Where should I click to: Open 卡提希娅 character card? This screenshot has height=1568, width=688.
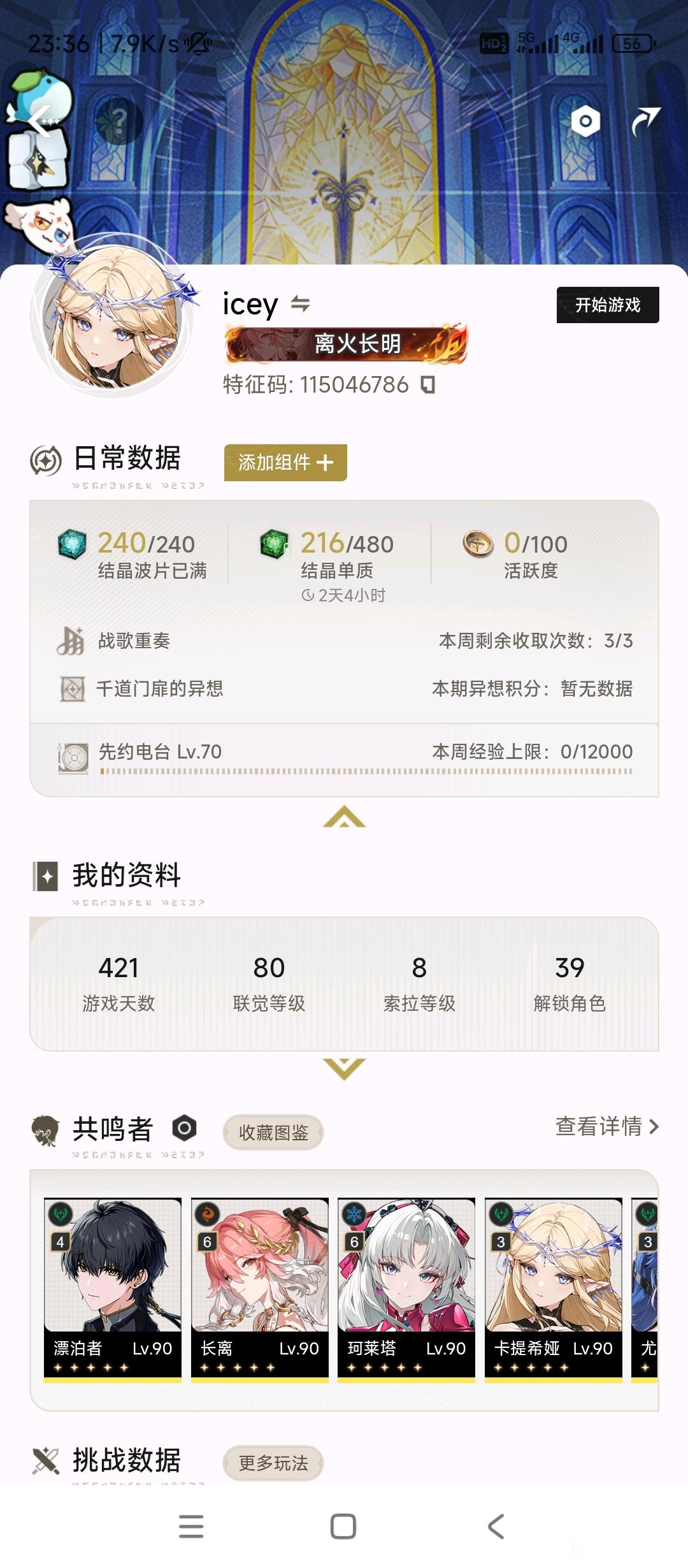553,1289
